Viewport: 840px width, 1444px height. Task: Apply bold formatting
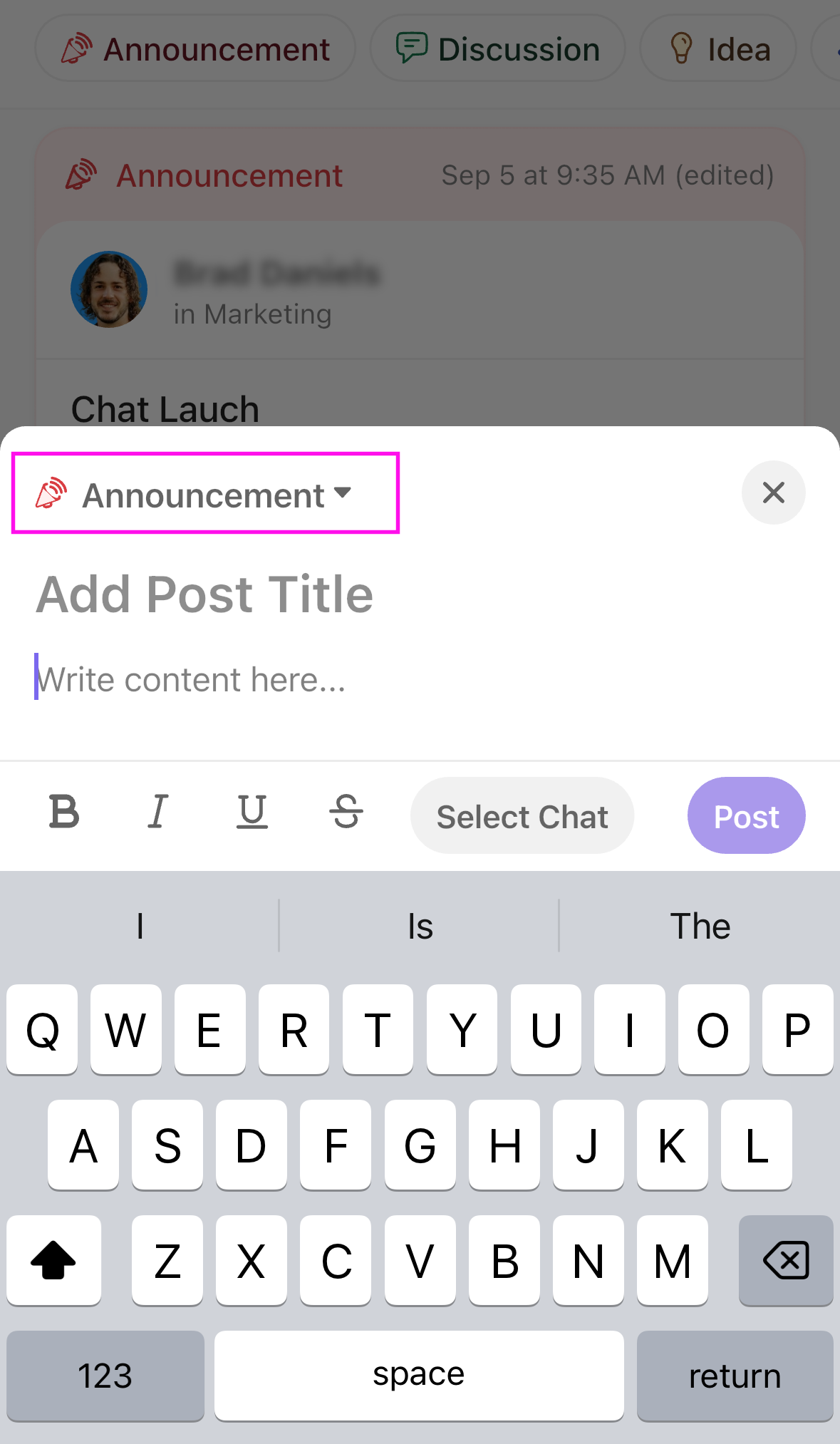(64, 812)
